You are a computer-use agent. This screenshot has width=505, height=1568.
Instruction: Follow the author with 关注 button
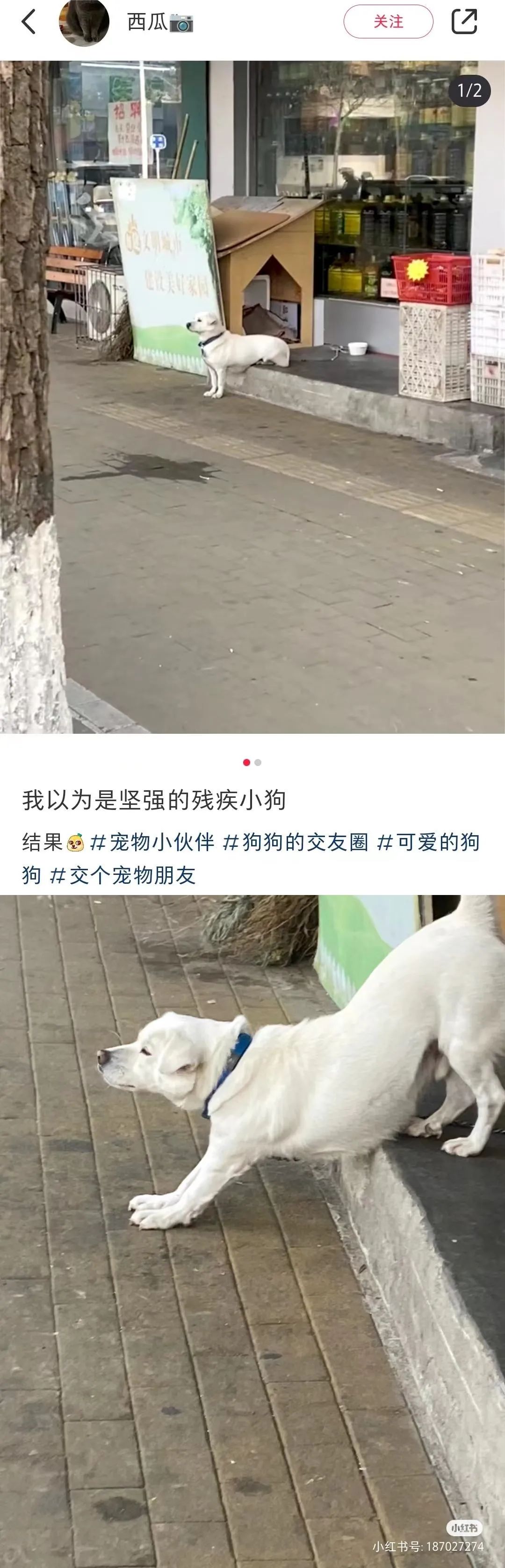388,22
